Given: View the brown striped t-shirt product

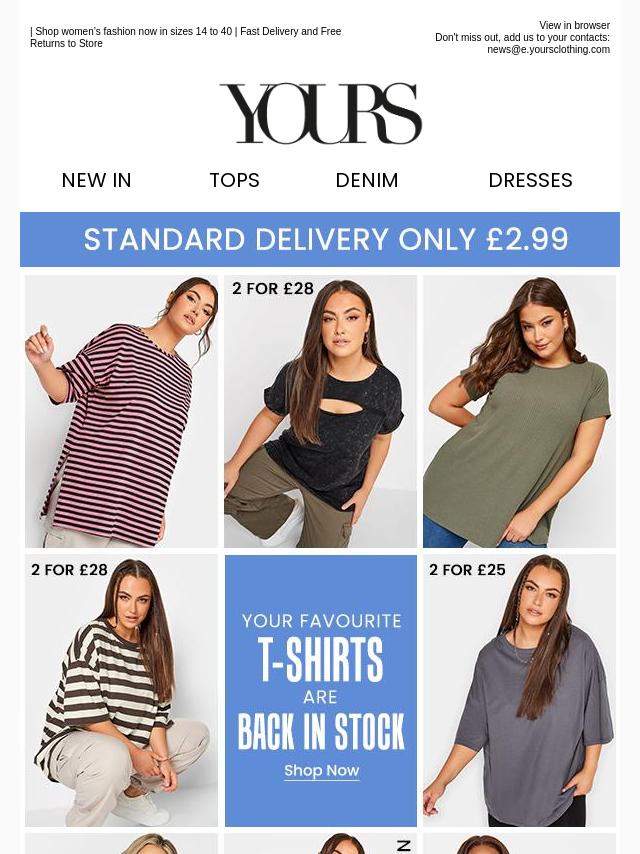Looking at the screenshot, I should (121, 690).
